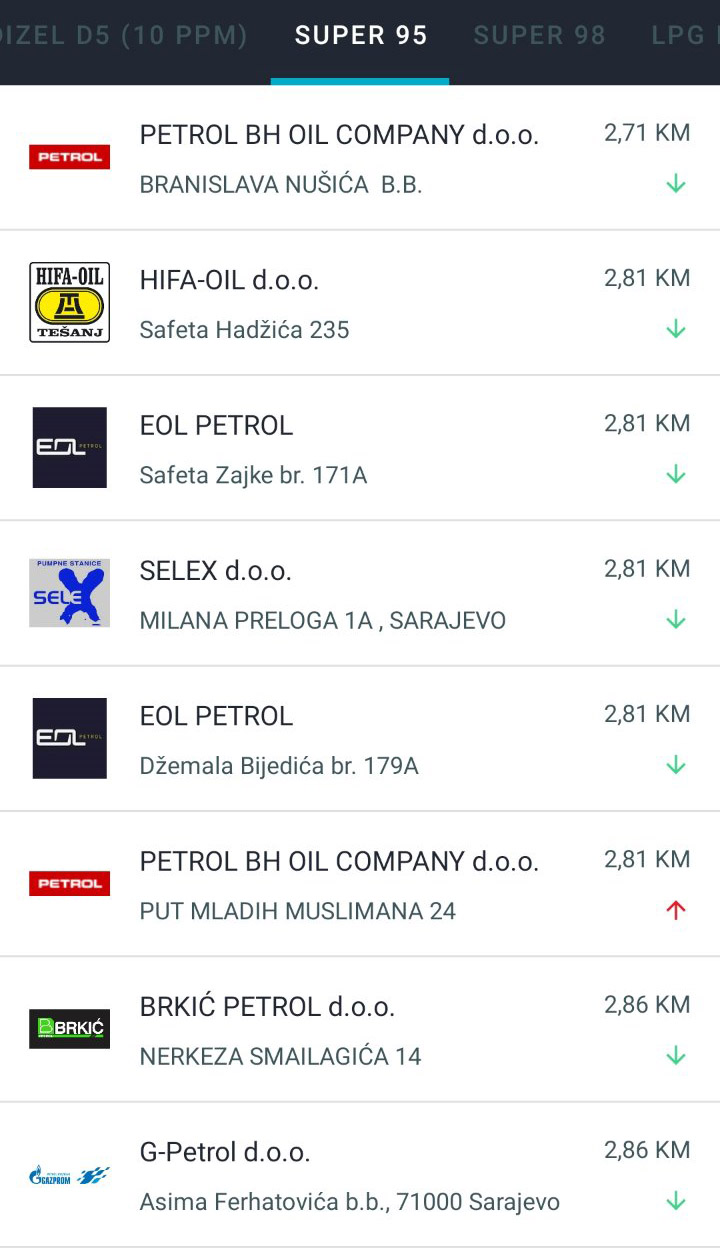Open Petrol BH Oil at Branislava Nušića B.B.
Screen dimensions: 720x1248
tap(360, 158)
